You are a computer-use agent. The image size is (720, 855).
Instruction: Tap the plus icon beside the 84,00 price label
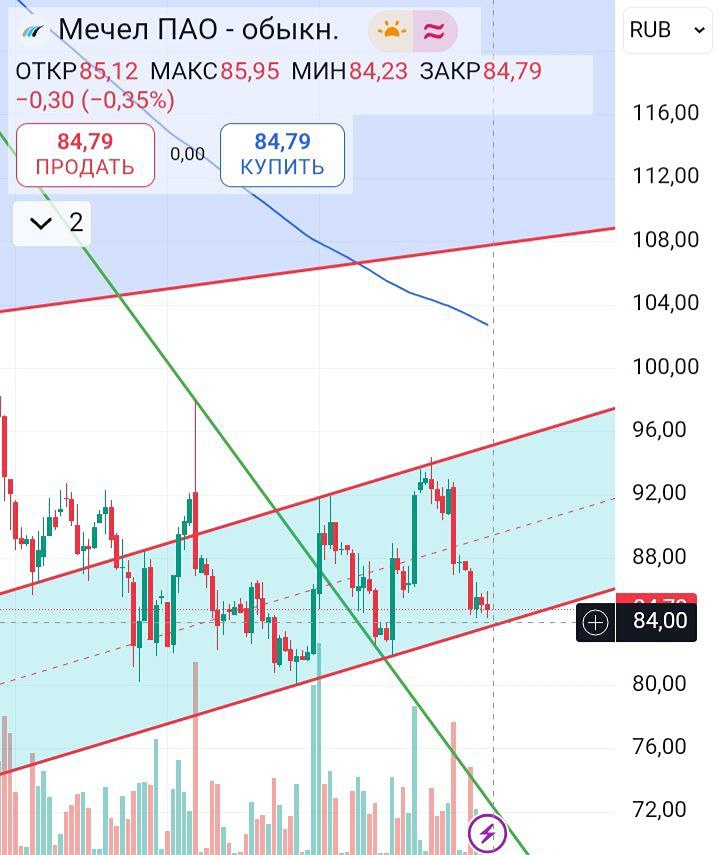coord(595,623)
